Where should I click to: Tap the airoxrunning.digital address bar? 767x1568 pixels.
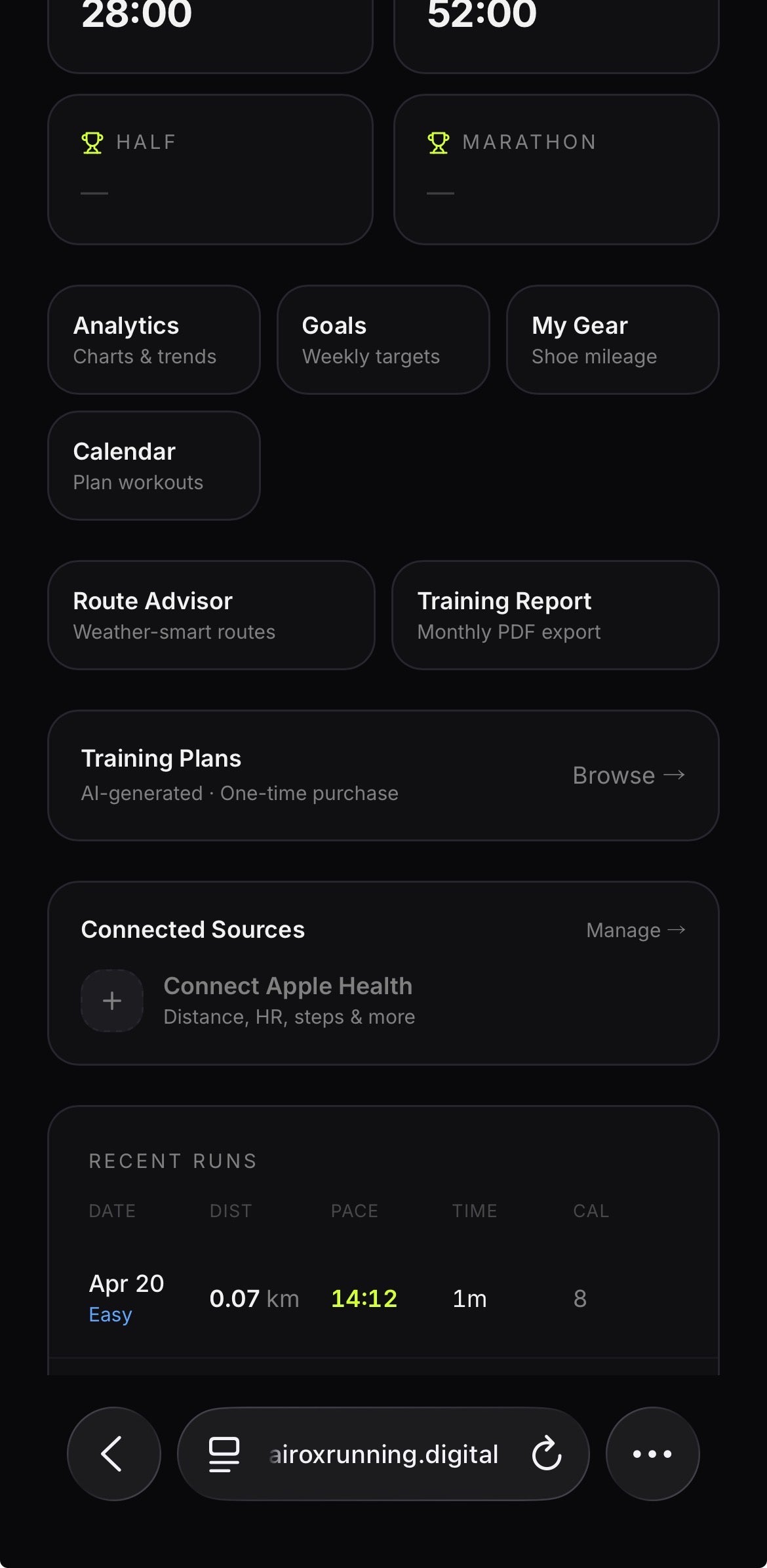[383, 1454]
